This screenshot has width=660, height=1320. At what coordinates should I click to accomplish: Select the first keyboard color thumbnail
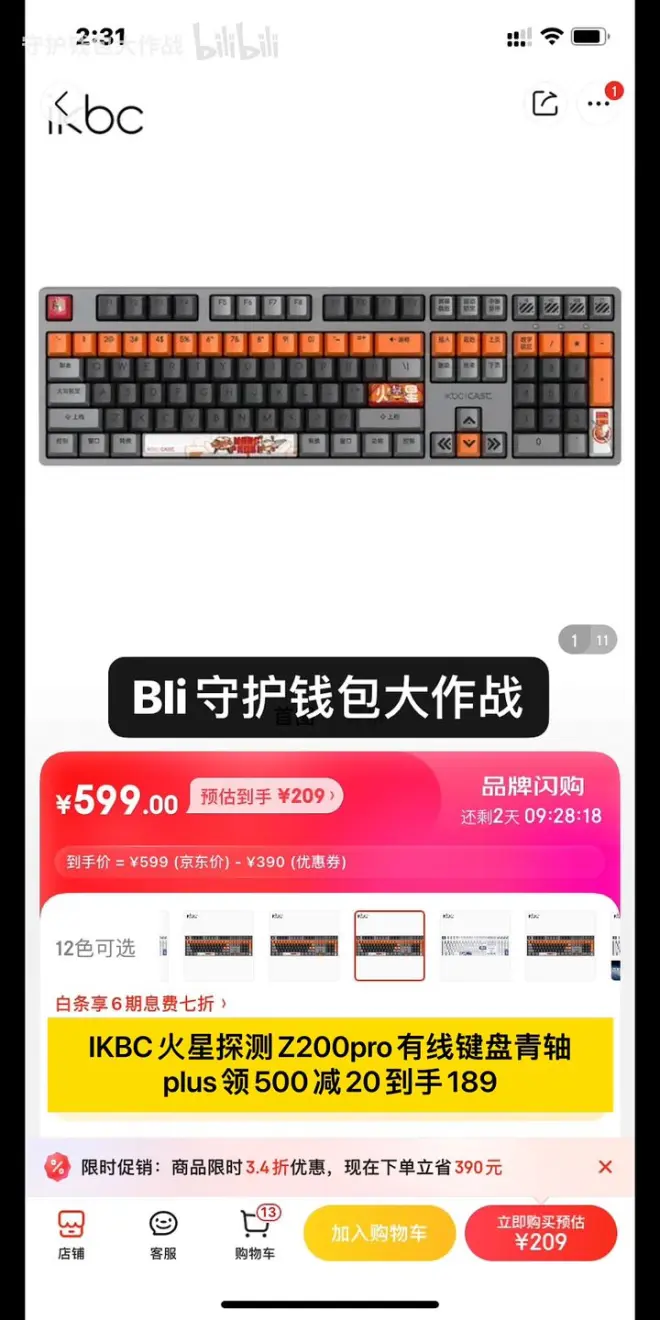218,945
